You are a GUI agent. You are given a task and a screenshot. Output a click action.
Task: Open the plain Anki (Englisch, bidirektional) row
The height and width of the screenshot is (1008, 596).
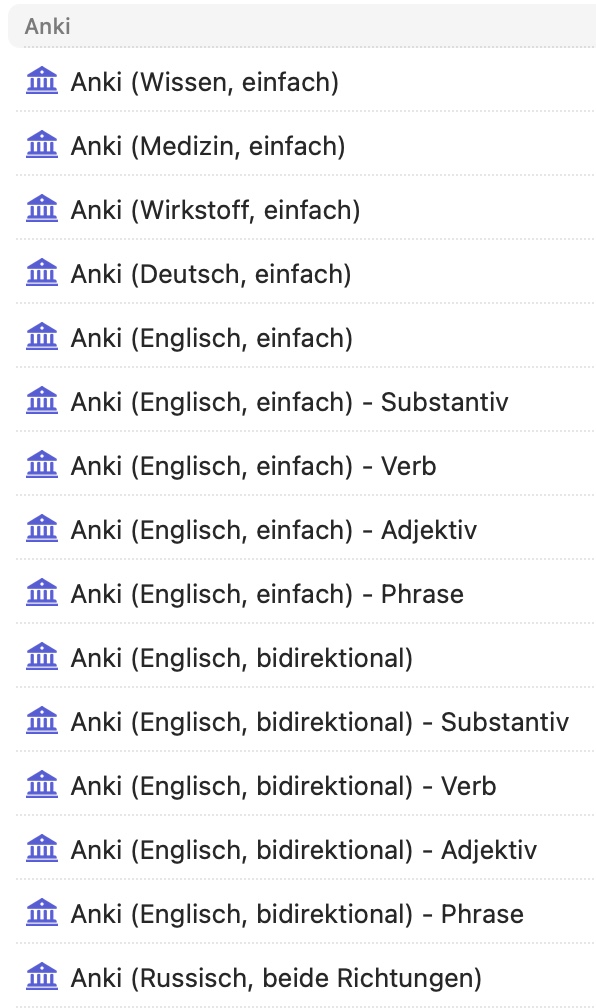pos(305,658)
